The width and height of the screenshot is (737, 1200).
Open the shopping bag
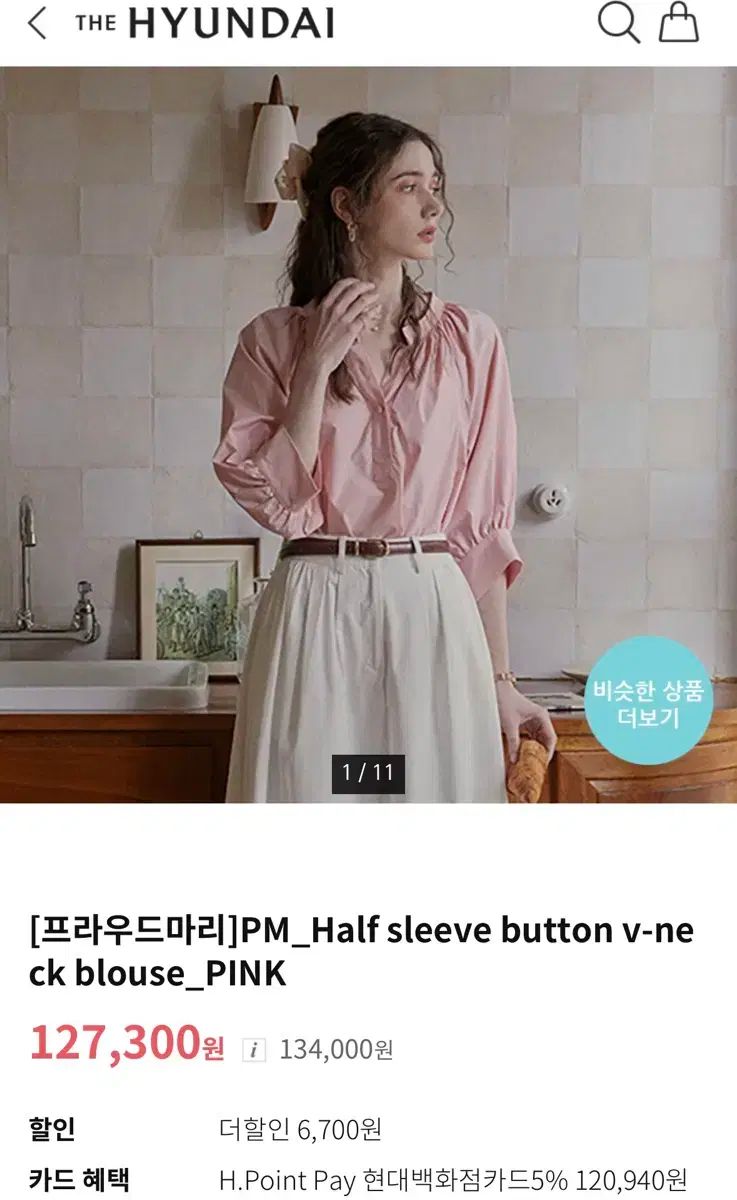pyautogui.click(x=678, y=22)
